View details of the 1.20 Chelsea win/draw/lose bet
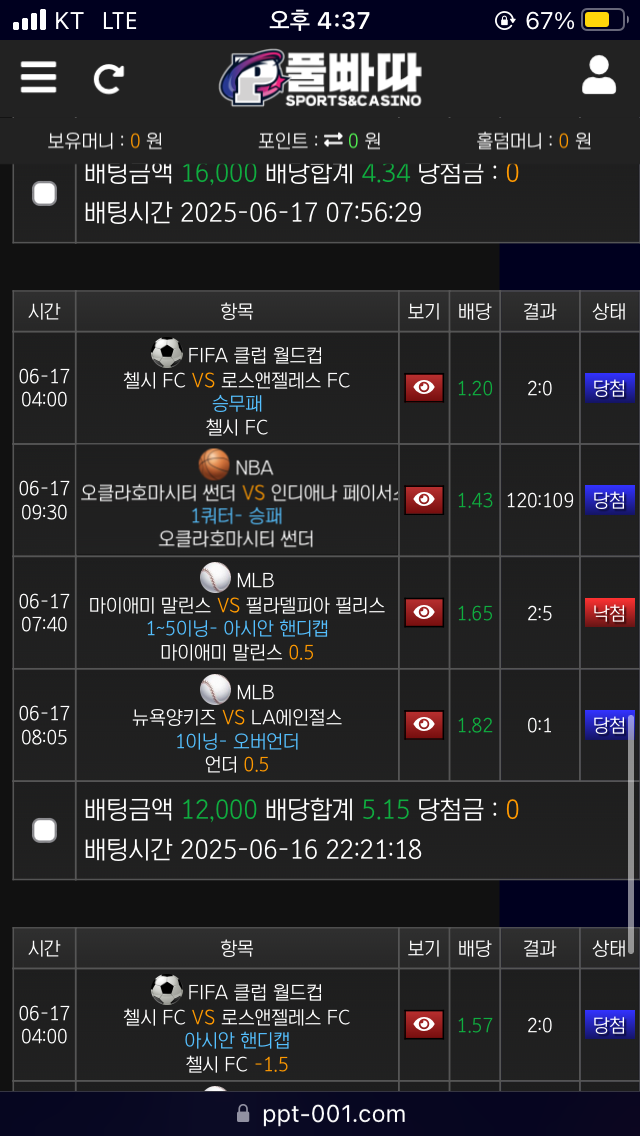The image size is (640, 1136). point(424,388)
